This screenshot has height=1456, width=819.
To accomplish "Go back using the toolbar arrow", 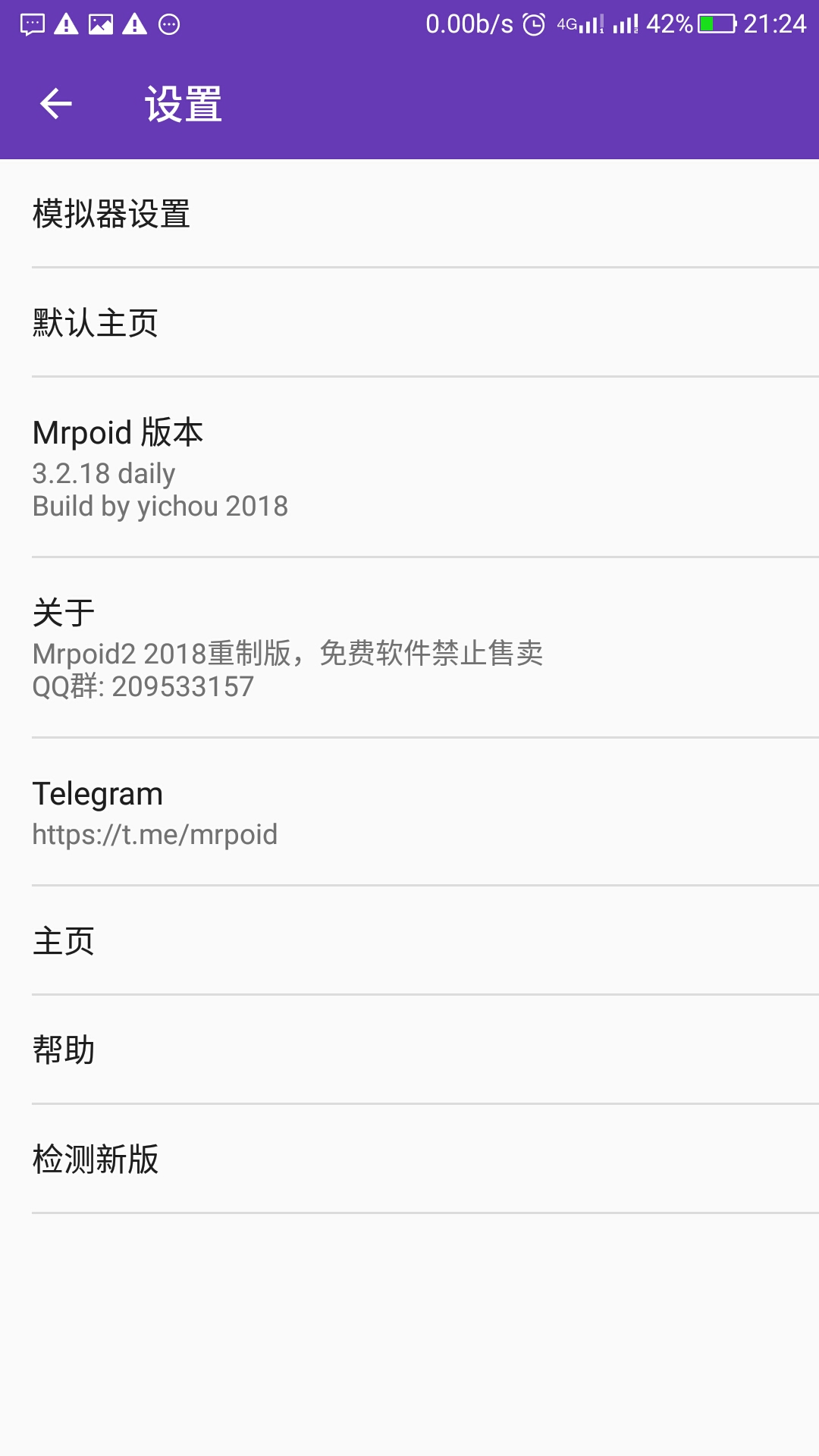I will click(55, 104).
